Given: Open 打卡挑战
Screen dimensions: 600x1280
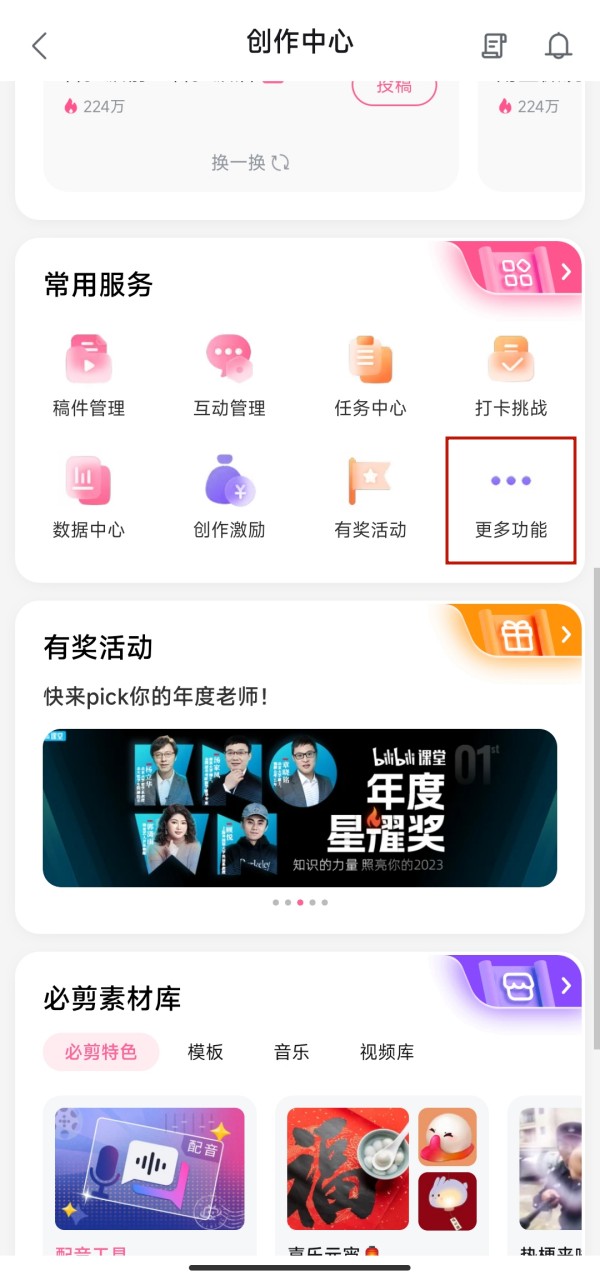Looking at the screenshot, I should [511, 376].
